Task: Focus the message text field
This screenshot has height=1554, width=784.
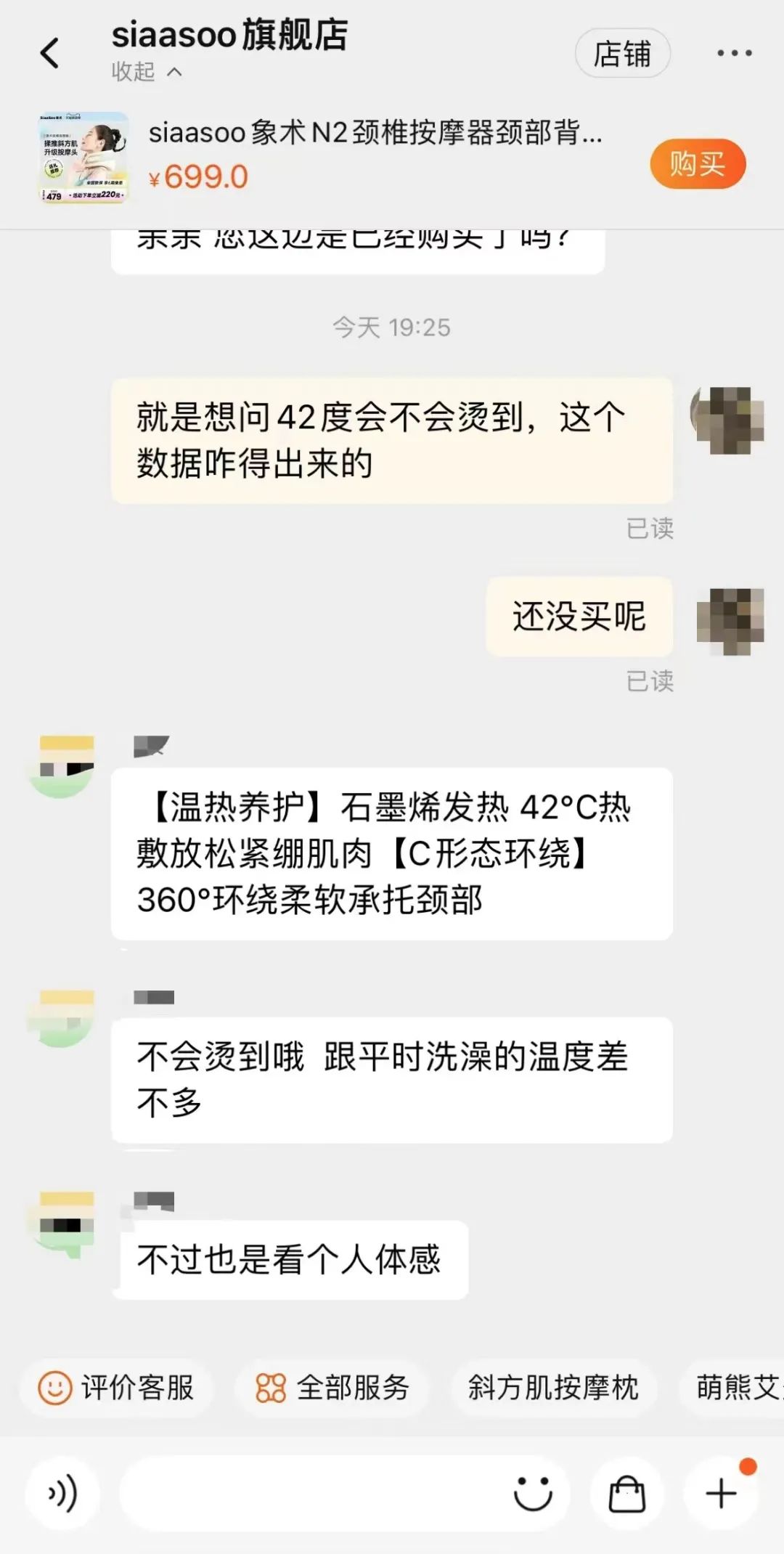Action: [312, 1494]
